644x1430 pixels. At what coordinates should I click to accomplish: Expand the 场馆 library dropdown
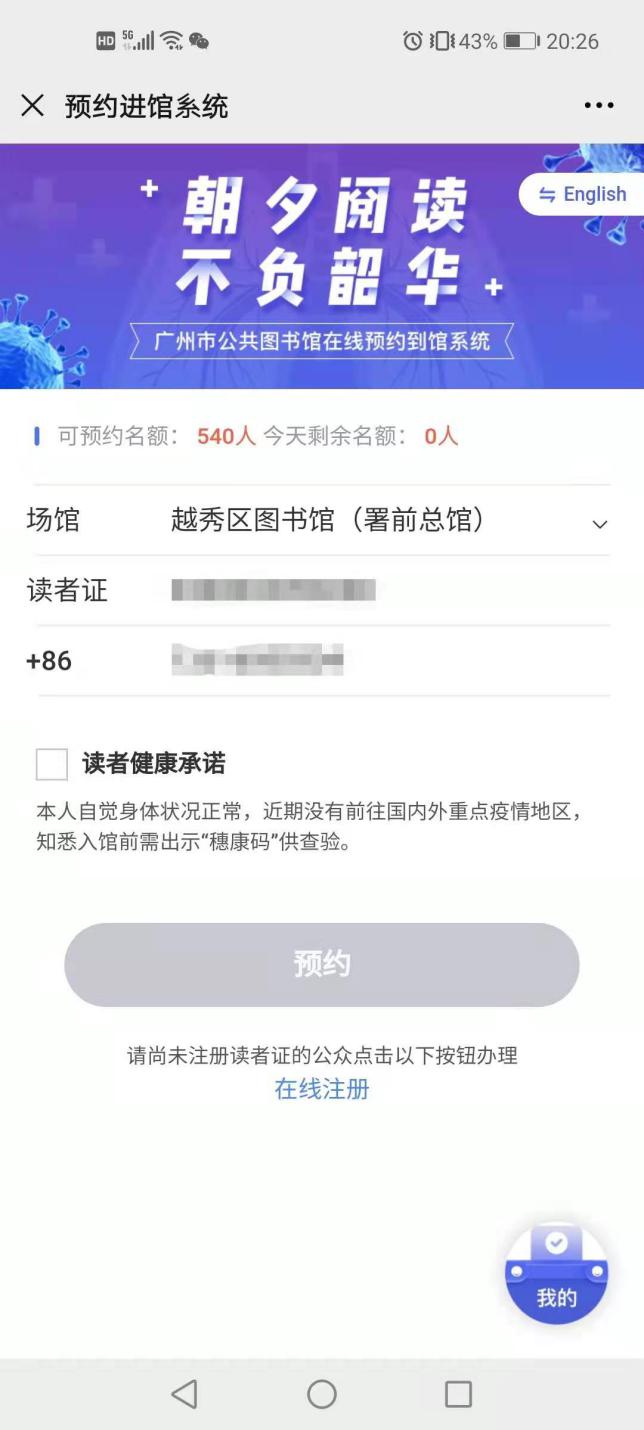[599, 524]
